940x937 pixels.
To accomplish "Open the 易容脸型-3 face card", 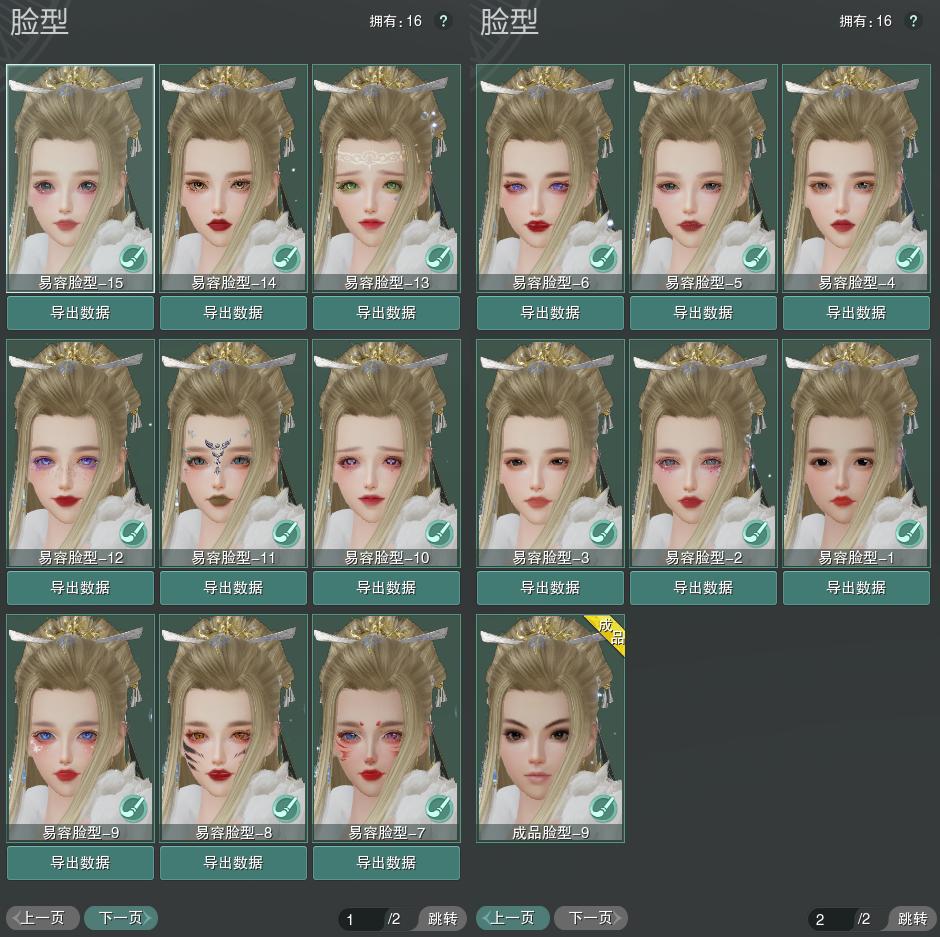I will pyautogui.click(x=550, y=445).
